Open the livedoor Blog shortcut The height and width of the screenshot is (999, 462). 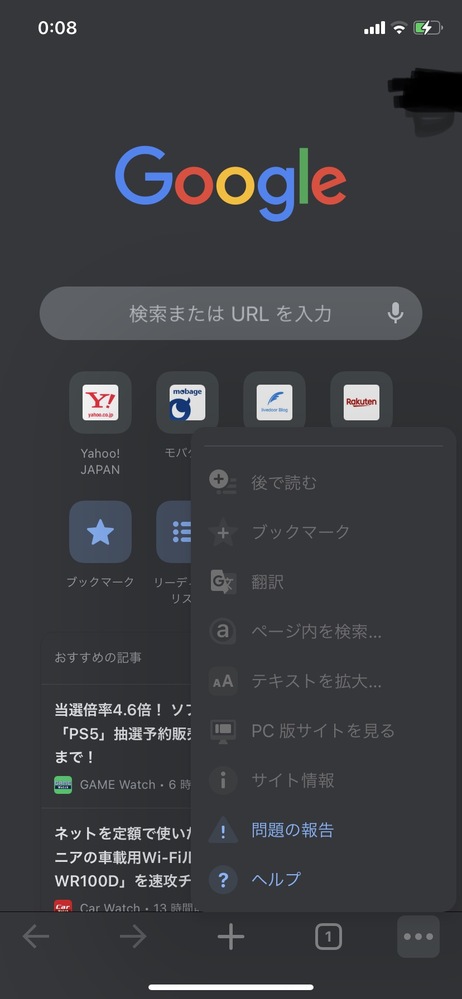point(275,403)
